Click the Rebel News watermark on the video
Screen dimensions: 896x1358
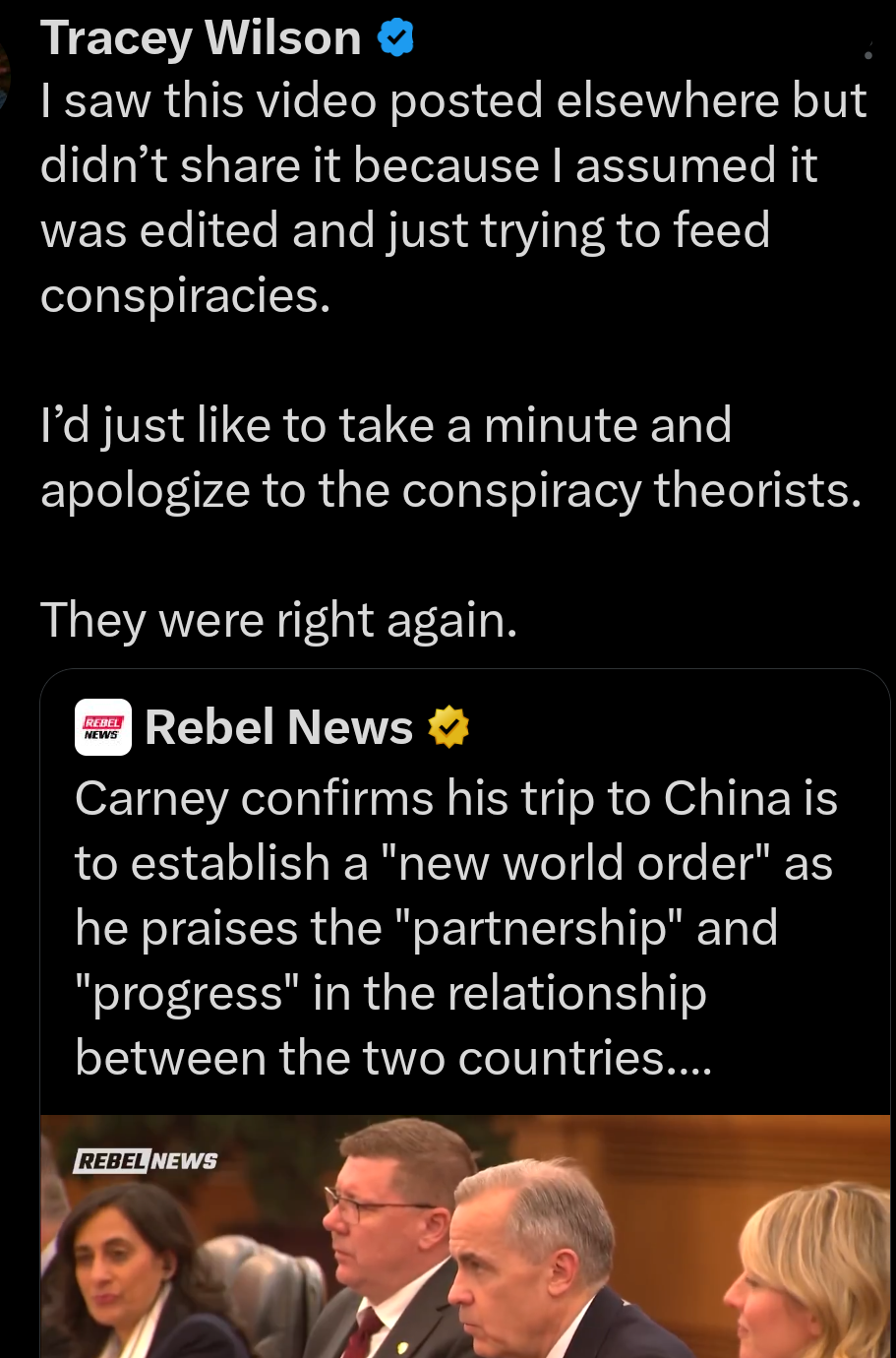point(145,1160)
